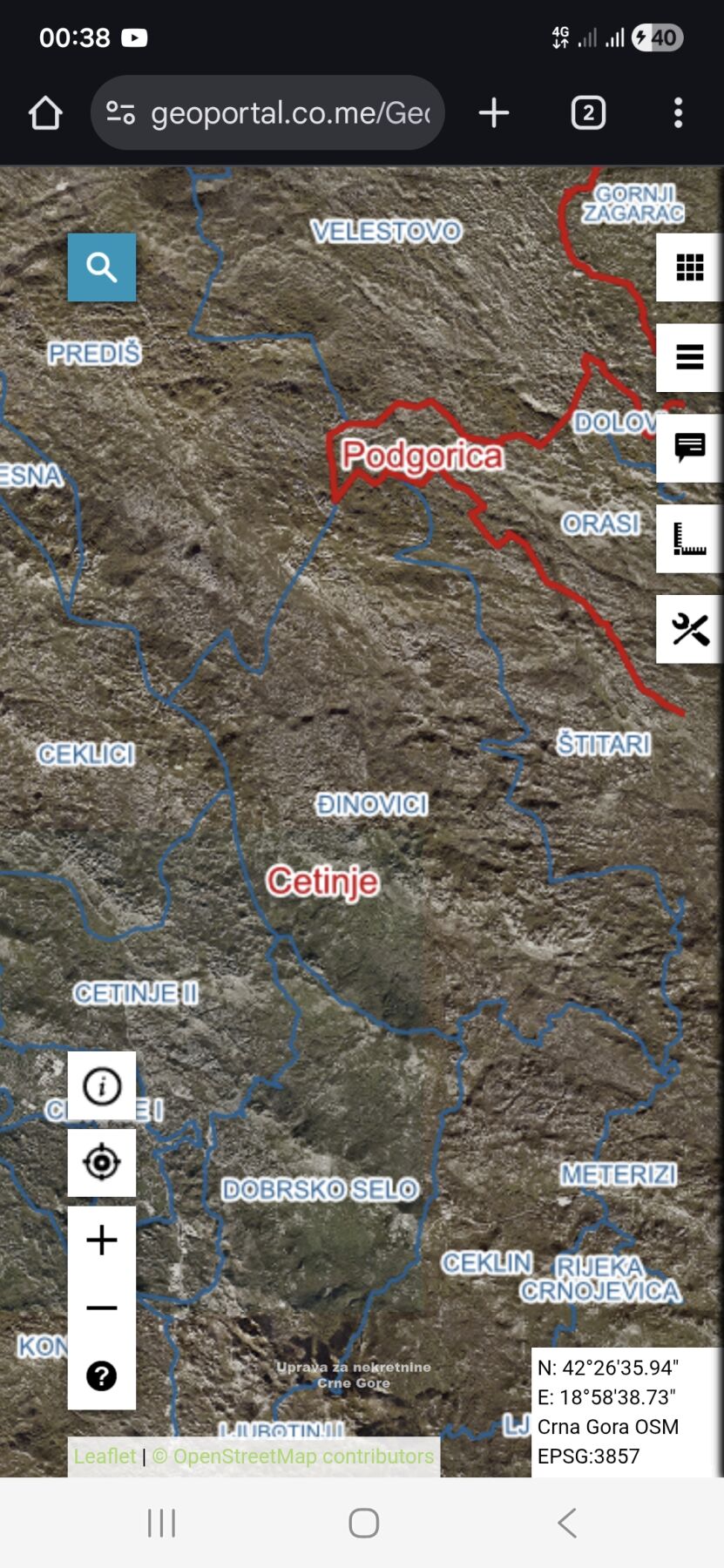Open the OpenStreetMap contributors link
Viewport: 724px width, 1568px height.
[293, 1456]
